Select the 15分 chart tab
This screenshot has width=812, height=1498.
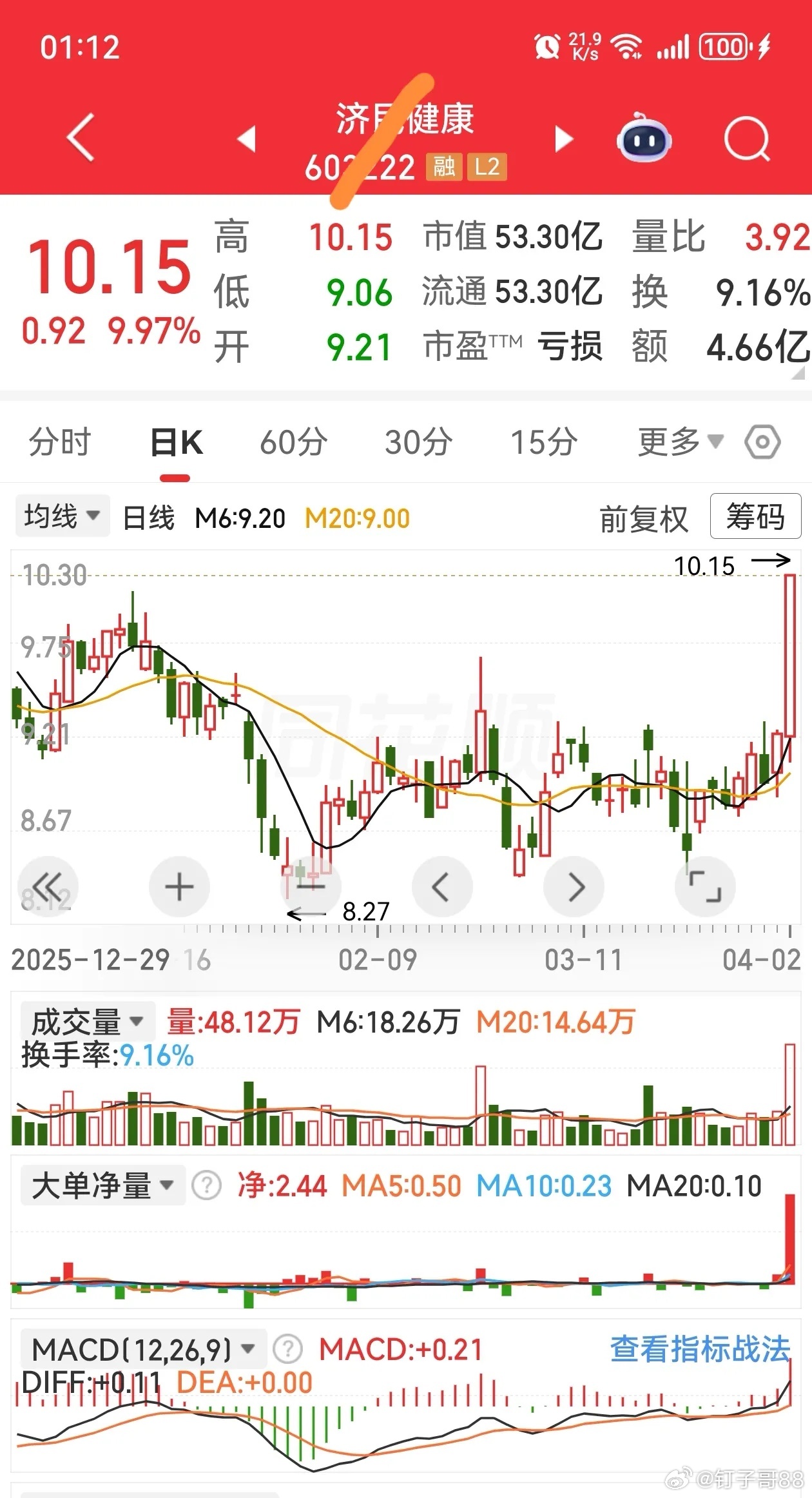[x=544, y=442]
